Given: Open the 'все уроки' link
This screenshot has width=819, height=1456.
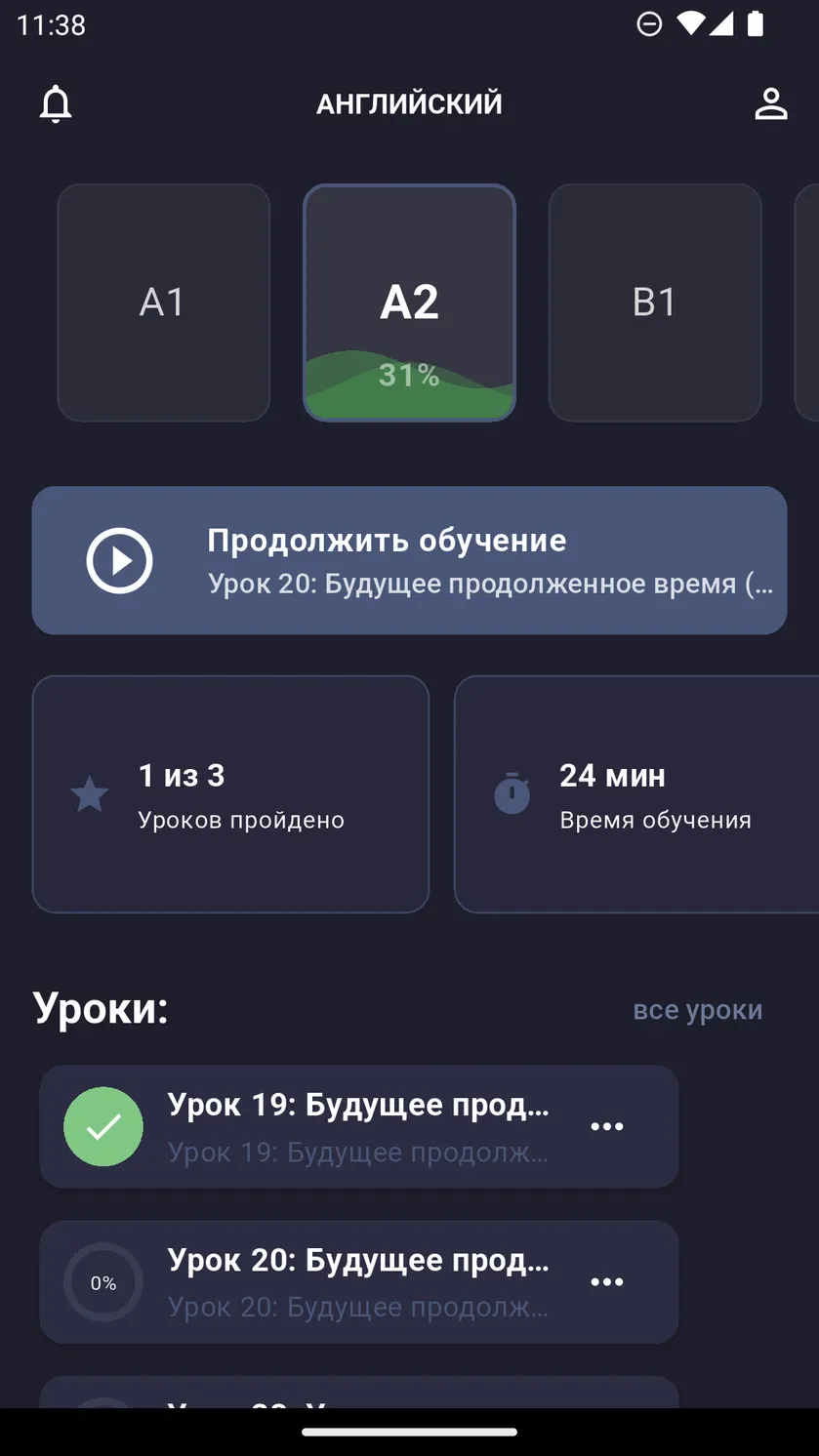Looking at the screenshot, I should click(698, 1010).
